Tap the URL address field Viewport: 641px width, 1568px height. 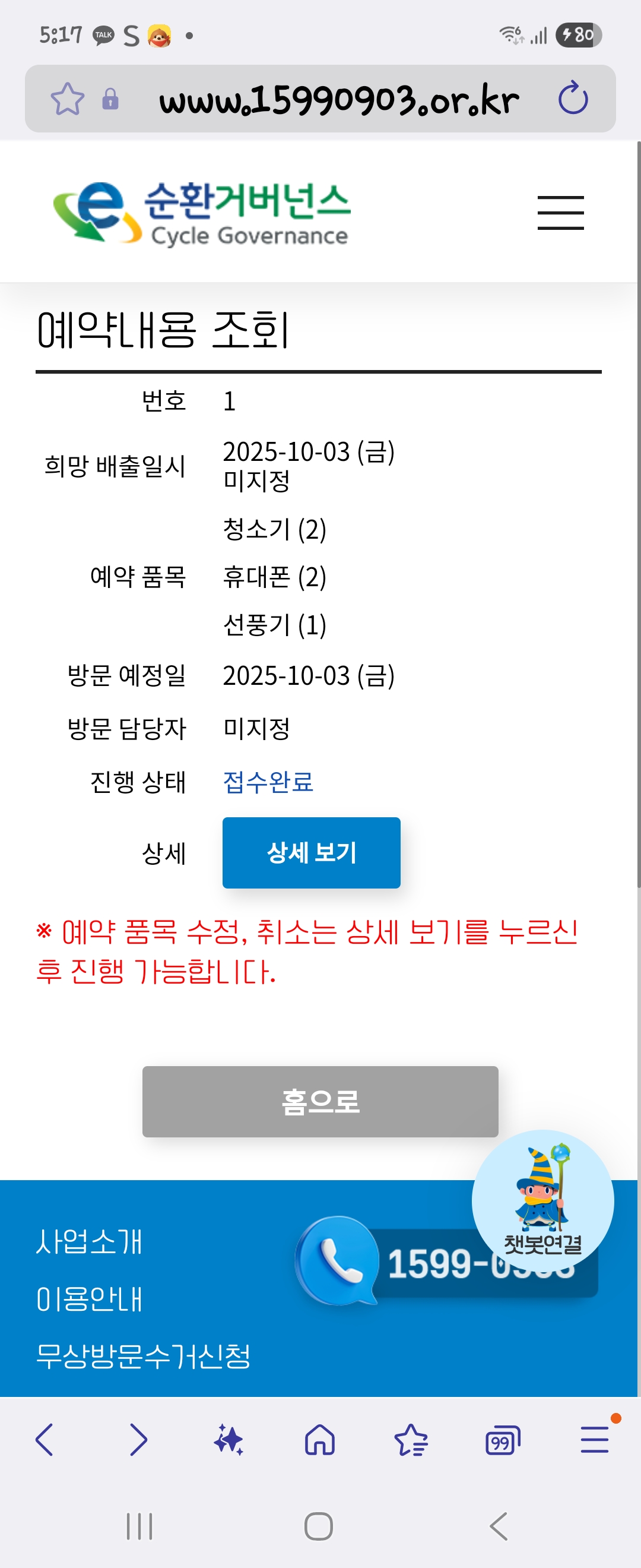tap(338, 100)
